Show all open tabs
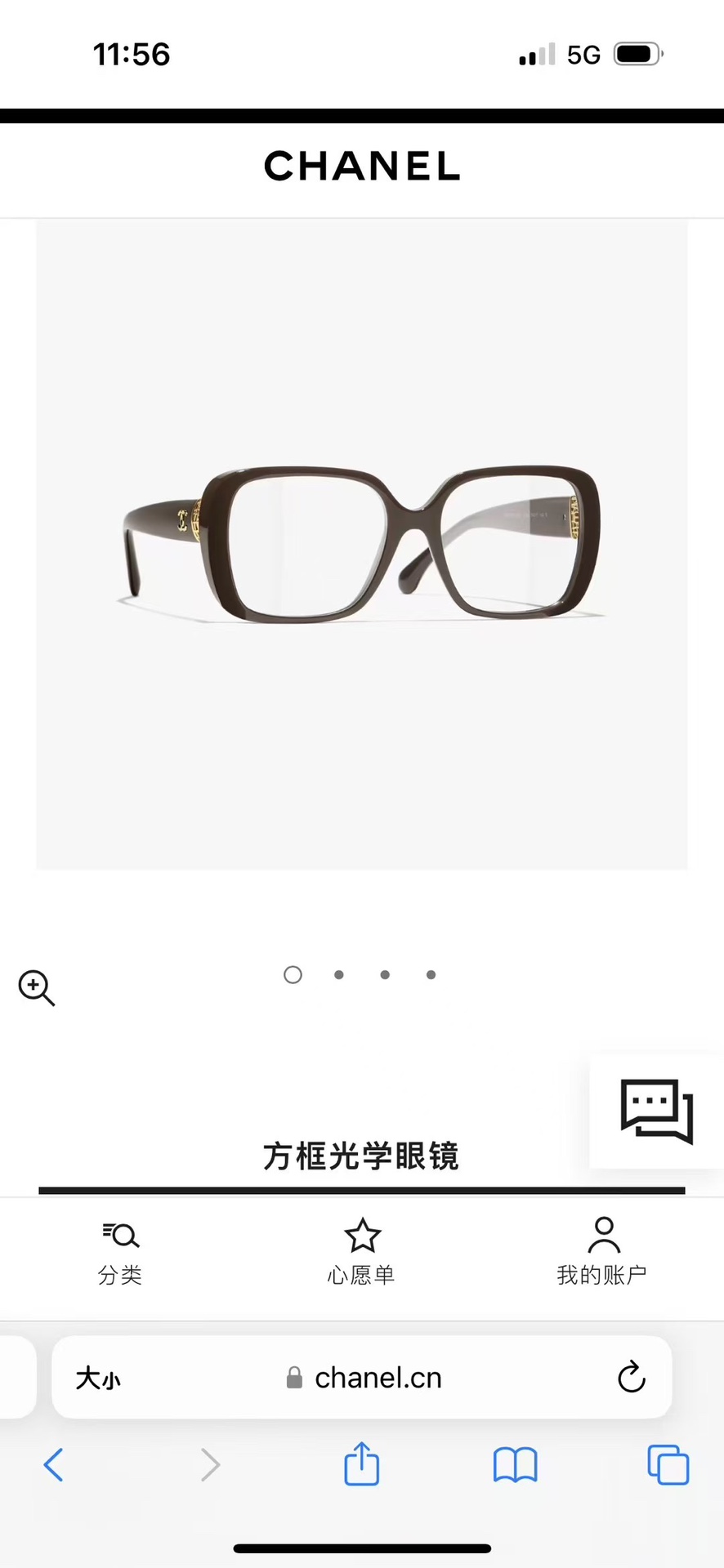The height and width of the screenshot is (1568, 724). coord(668,1464)
